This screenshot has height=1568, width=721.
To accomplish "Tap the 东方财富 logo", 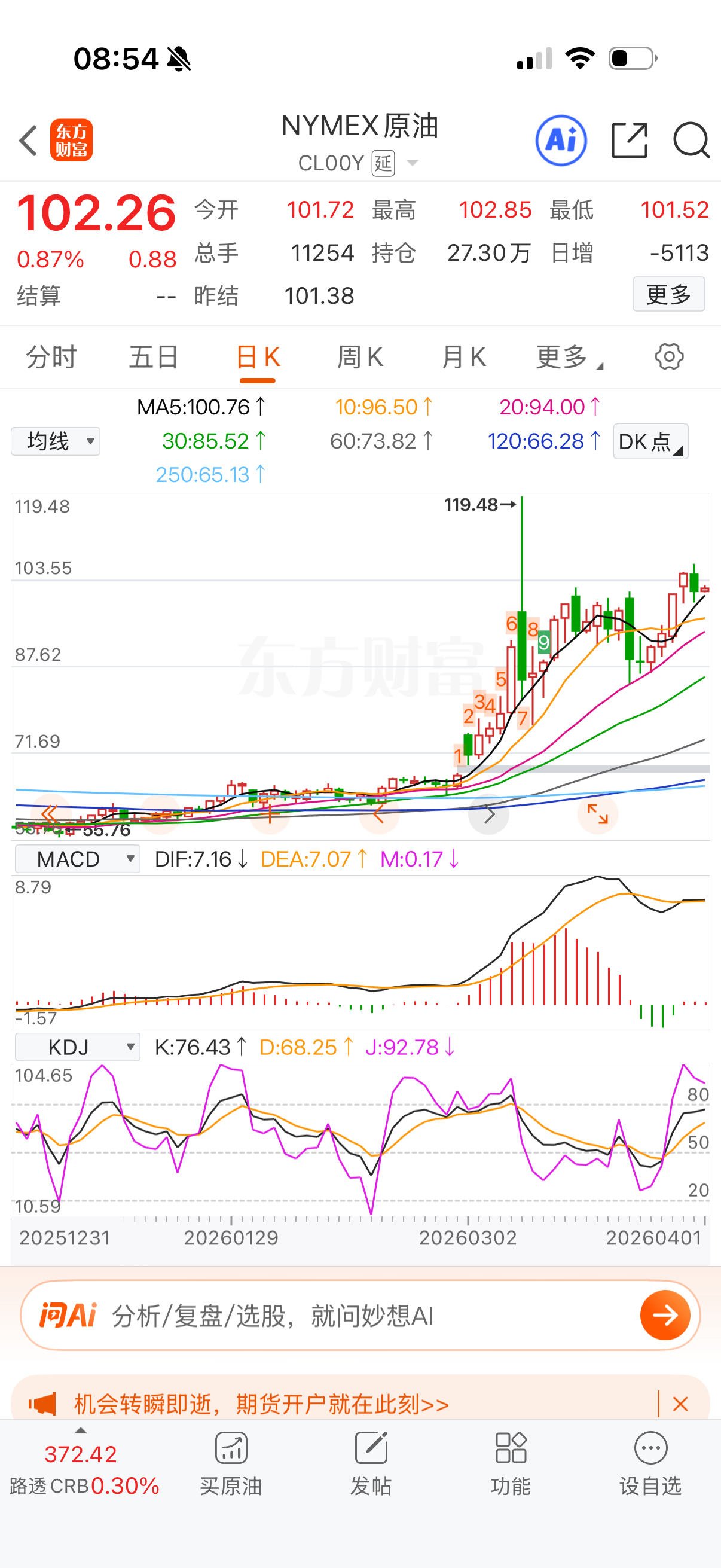I will [x=72, y=140].
